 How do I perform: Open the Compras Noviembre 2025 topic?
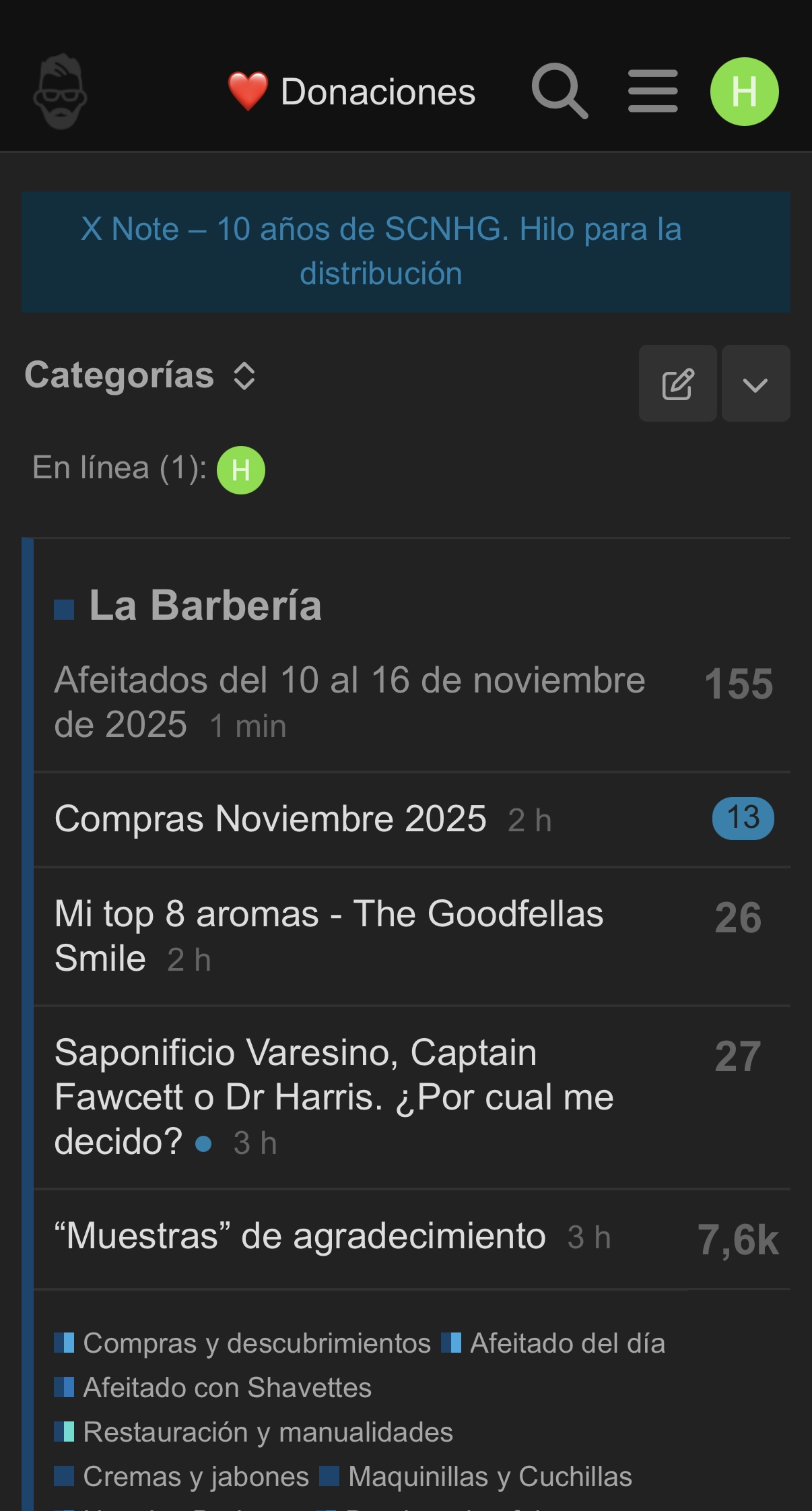click(270, 819)
